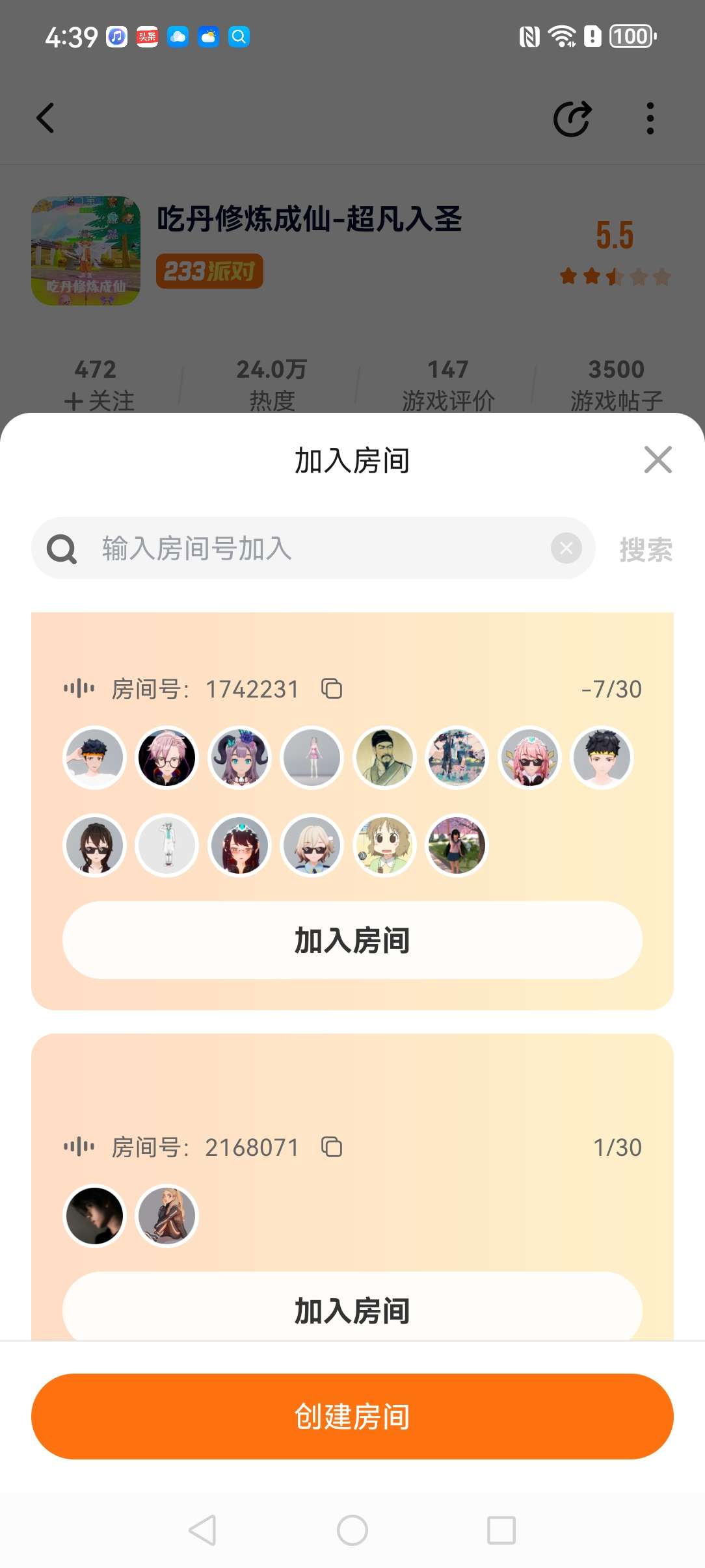Tap 创建房间 to create a room
Screen dimensions: 705x1568
coord(352,1417)
